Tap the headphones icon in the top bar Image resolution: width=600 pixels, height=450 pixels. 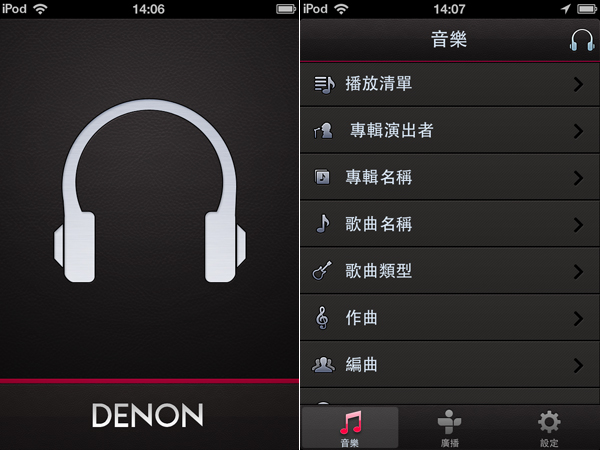pyautogui.click(x=579, y=41)
